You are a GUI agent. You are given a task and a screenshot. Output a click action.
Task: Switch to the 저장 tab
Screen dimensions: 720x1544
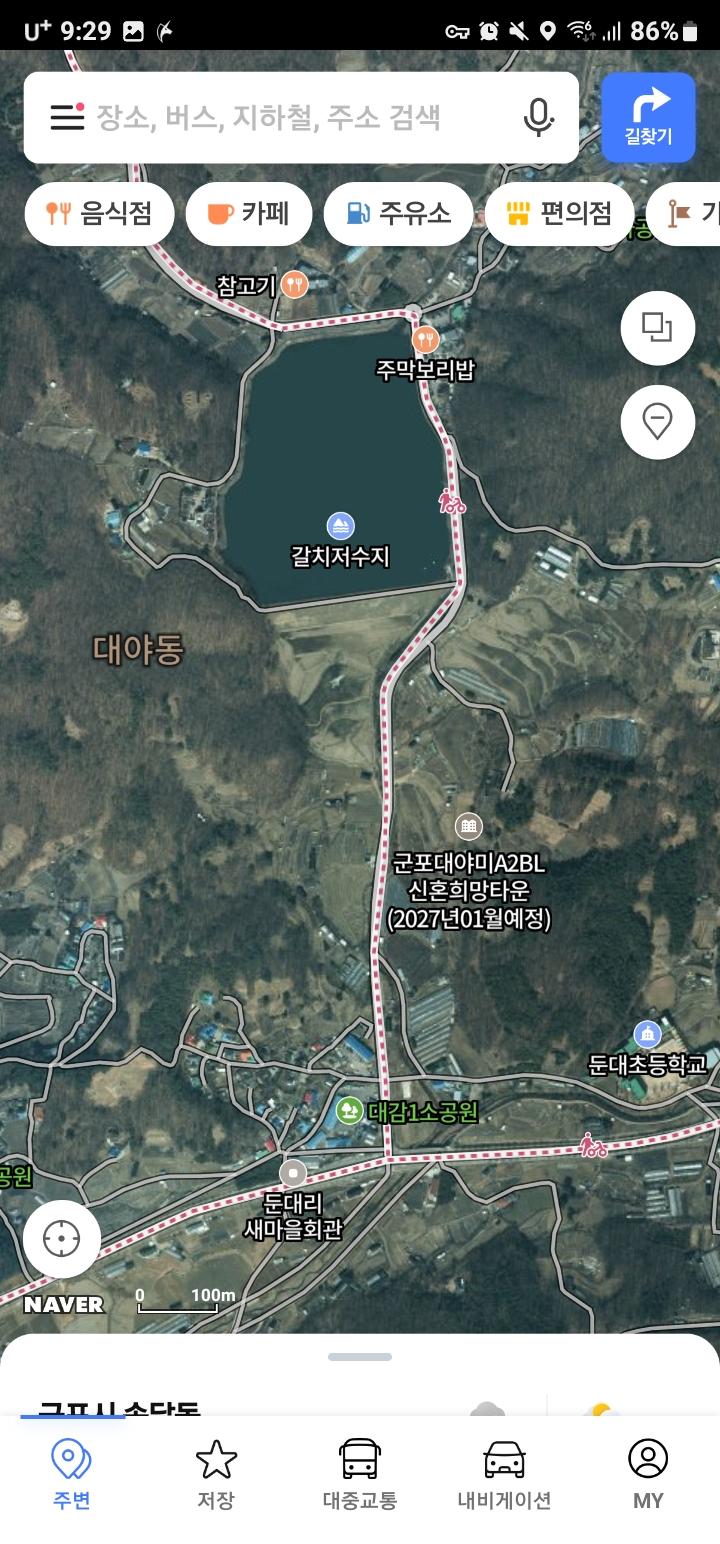tap(216, 1475)
